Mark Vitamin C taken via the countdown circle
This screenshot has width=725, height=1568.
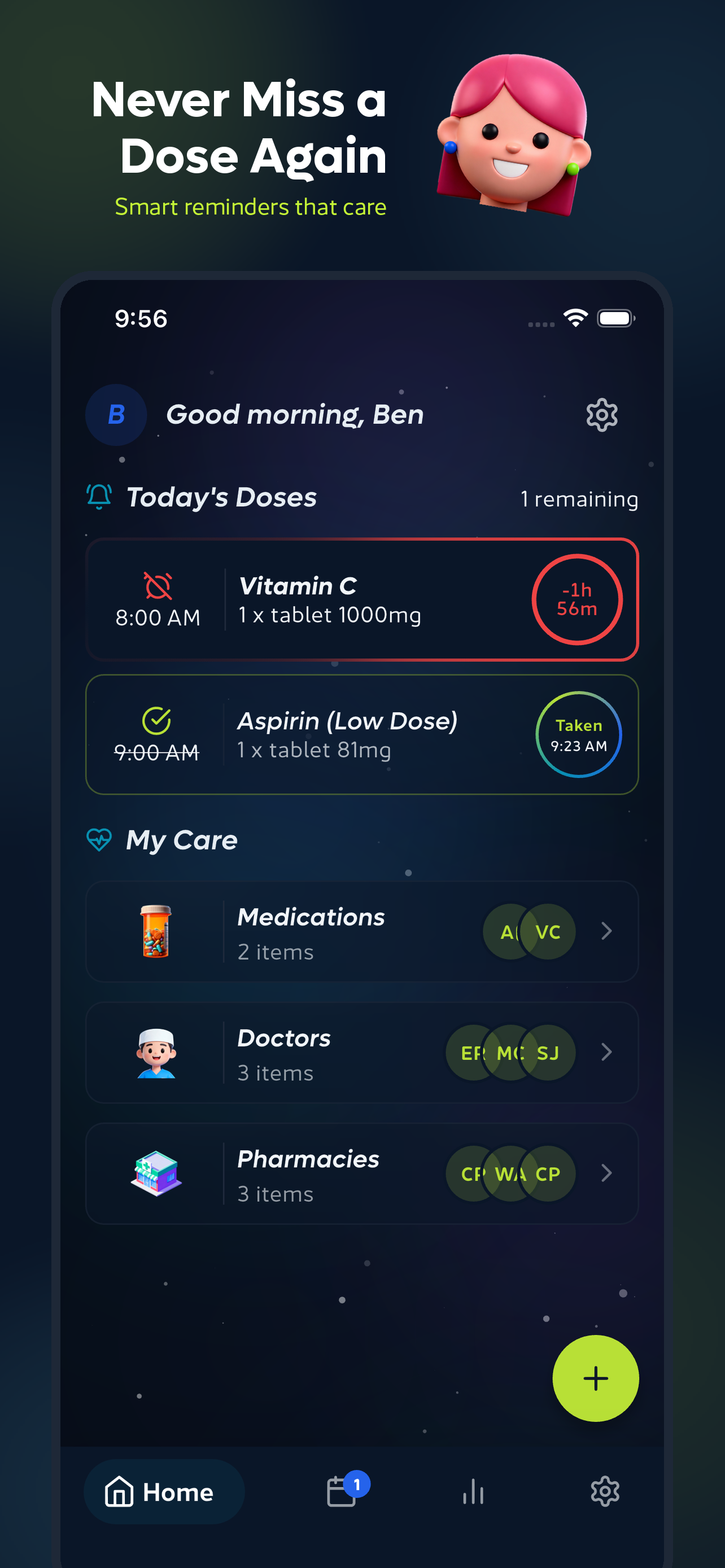point(577,599)
